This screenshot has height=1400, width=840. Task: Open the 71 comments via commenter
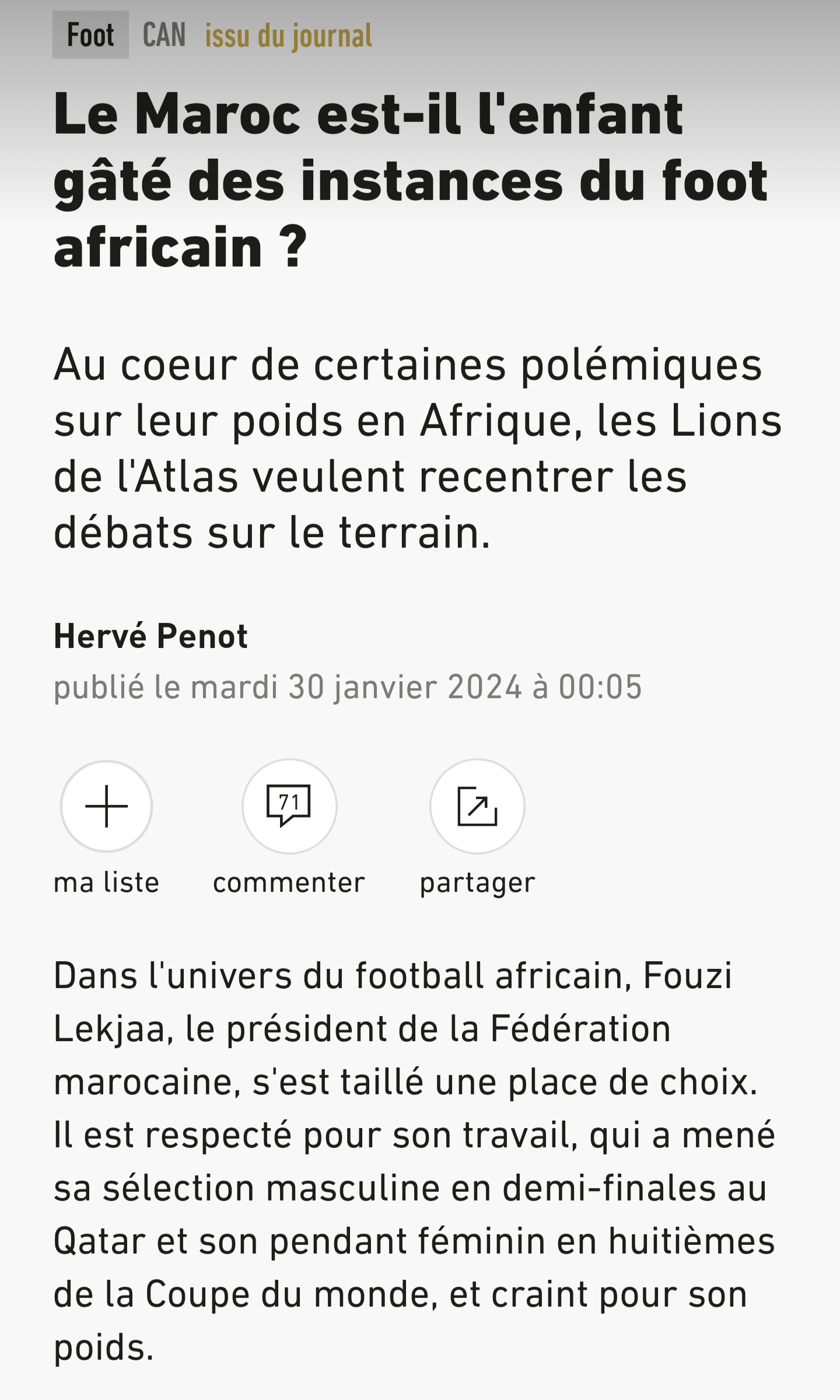(289, 806)
